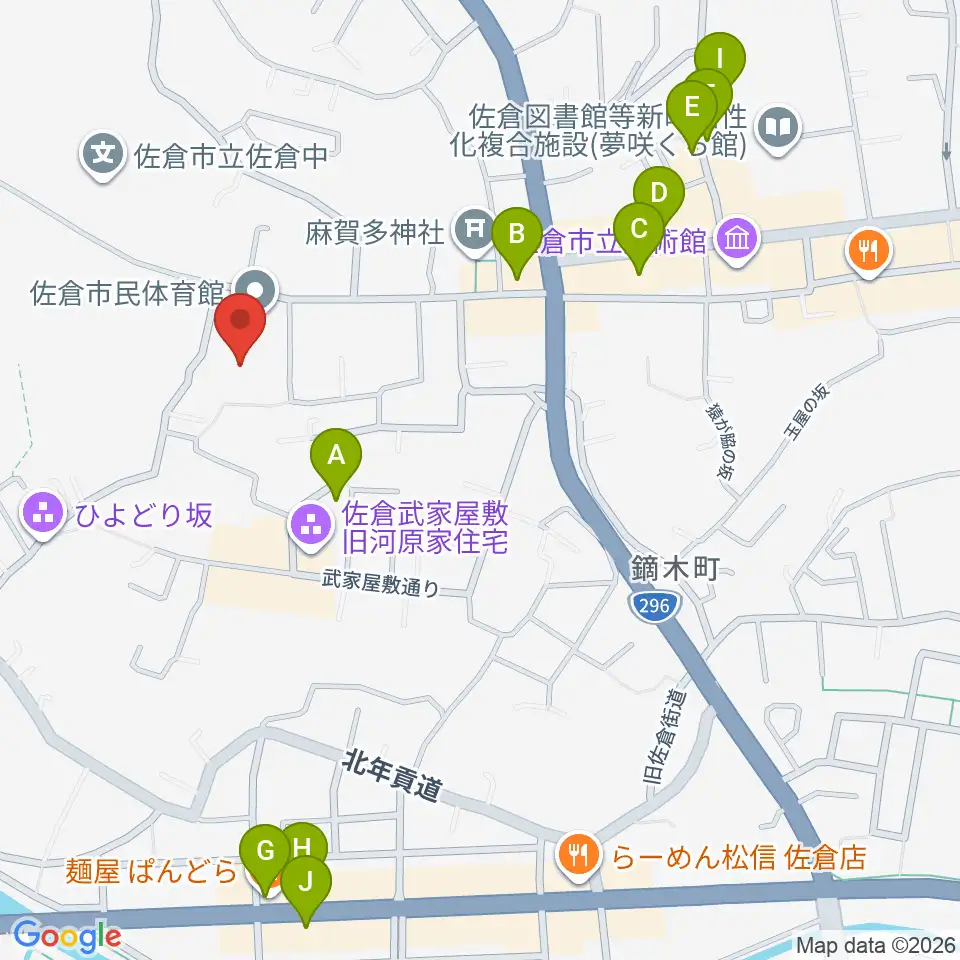960x960 pixels.
Task: Open 佐倉市立美術館 museum icon
Action: (737, 240)
